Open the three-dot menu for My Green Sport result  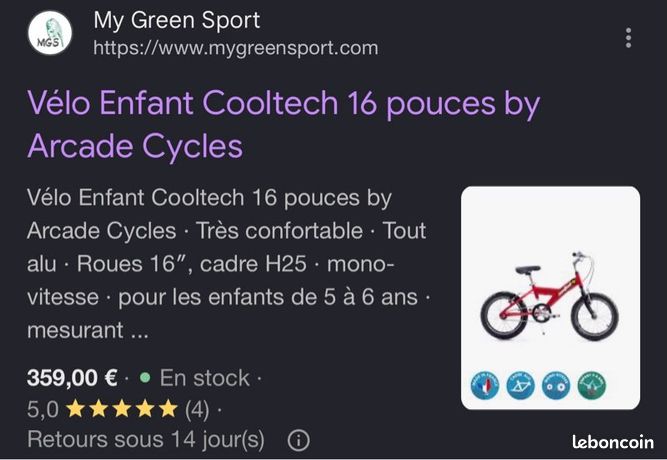[628, 38]
